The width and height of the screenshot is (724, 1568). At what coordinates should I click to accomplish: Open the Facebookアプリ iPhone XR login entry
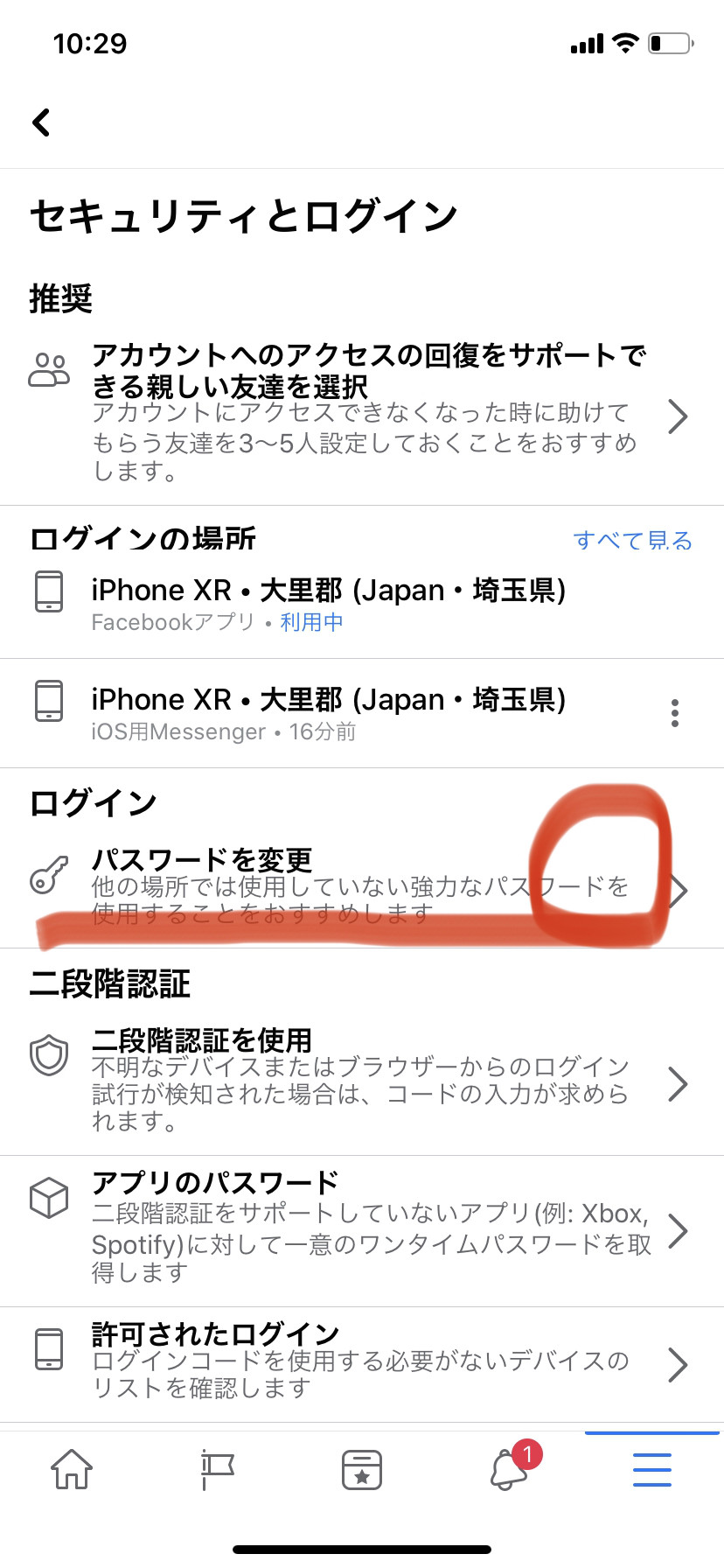[362, 604]
